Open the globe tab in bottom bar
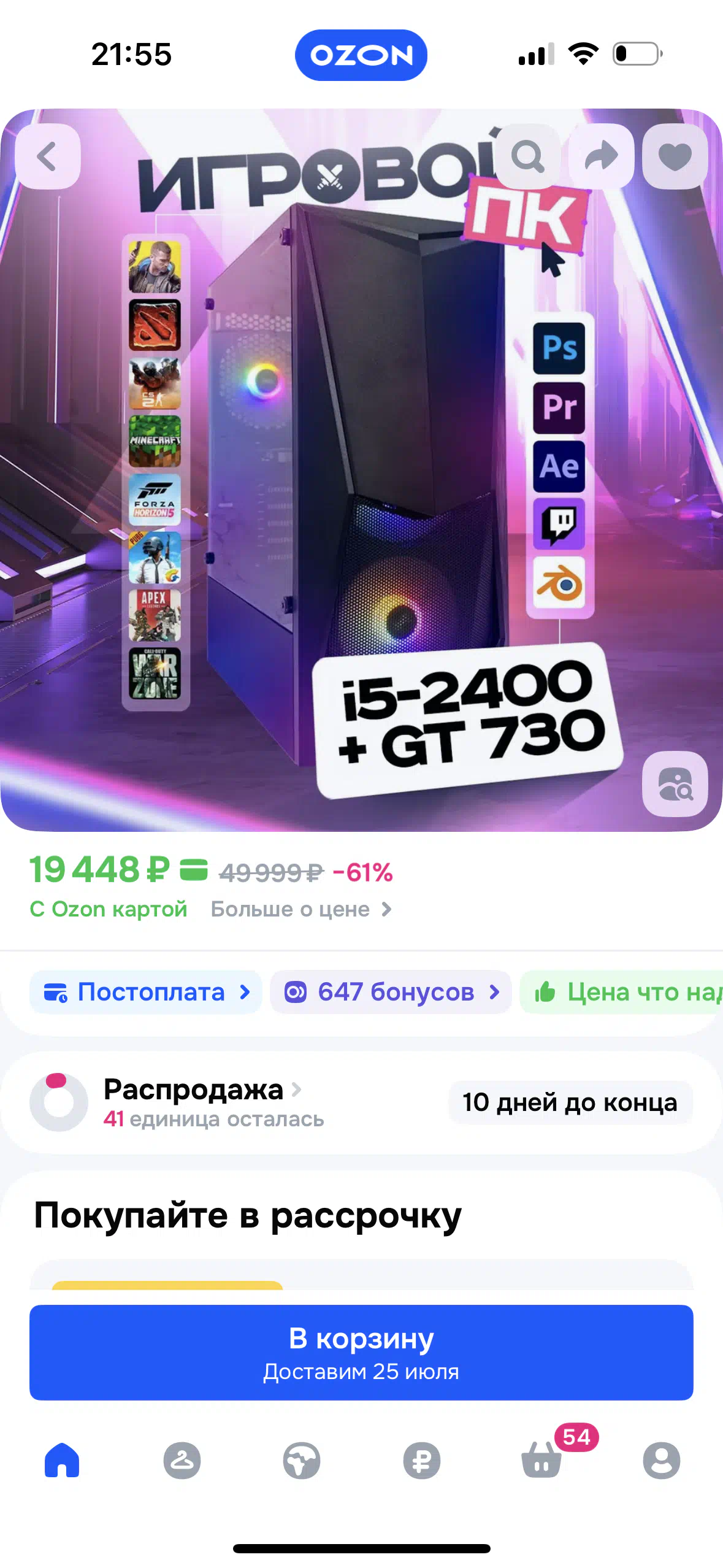Screen dimensions: 723x1568 tap(302, 1460)
